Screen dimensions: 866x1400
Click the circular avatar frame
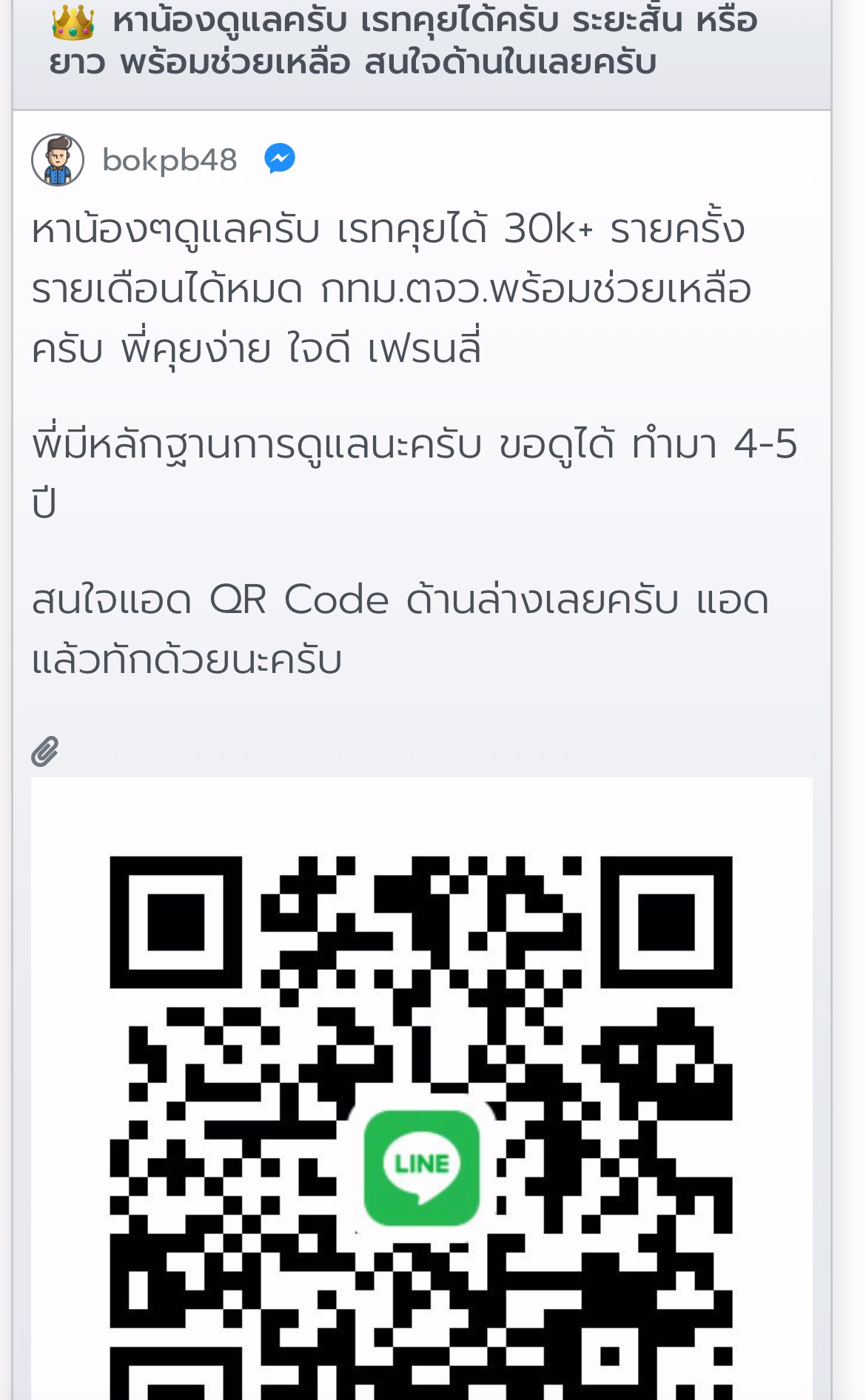57,158
